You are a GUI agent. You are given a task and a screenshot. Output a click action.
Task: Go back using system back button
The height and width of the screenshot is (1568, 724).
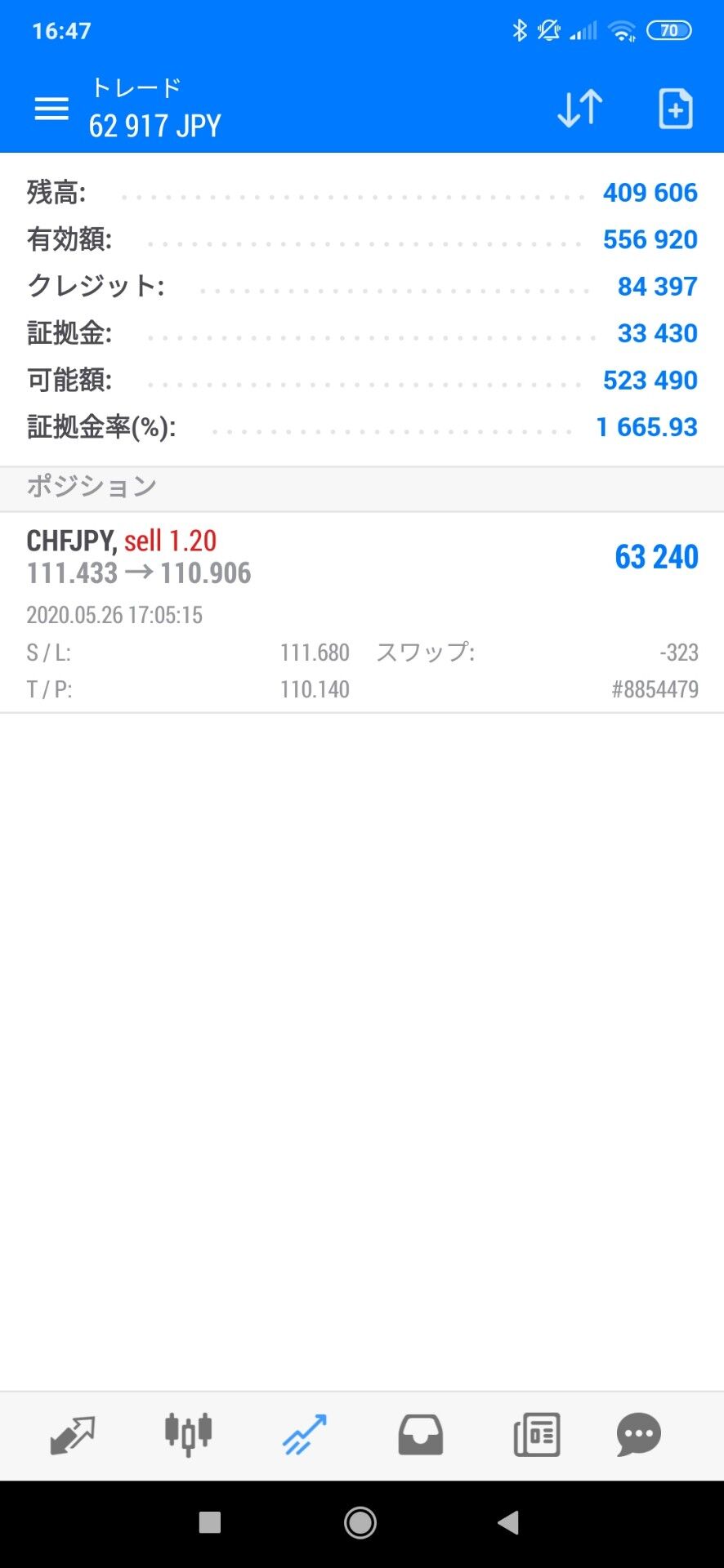click(x=508, y=1522)
